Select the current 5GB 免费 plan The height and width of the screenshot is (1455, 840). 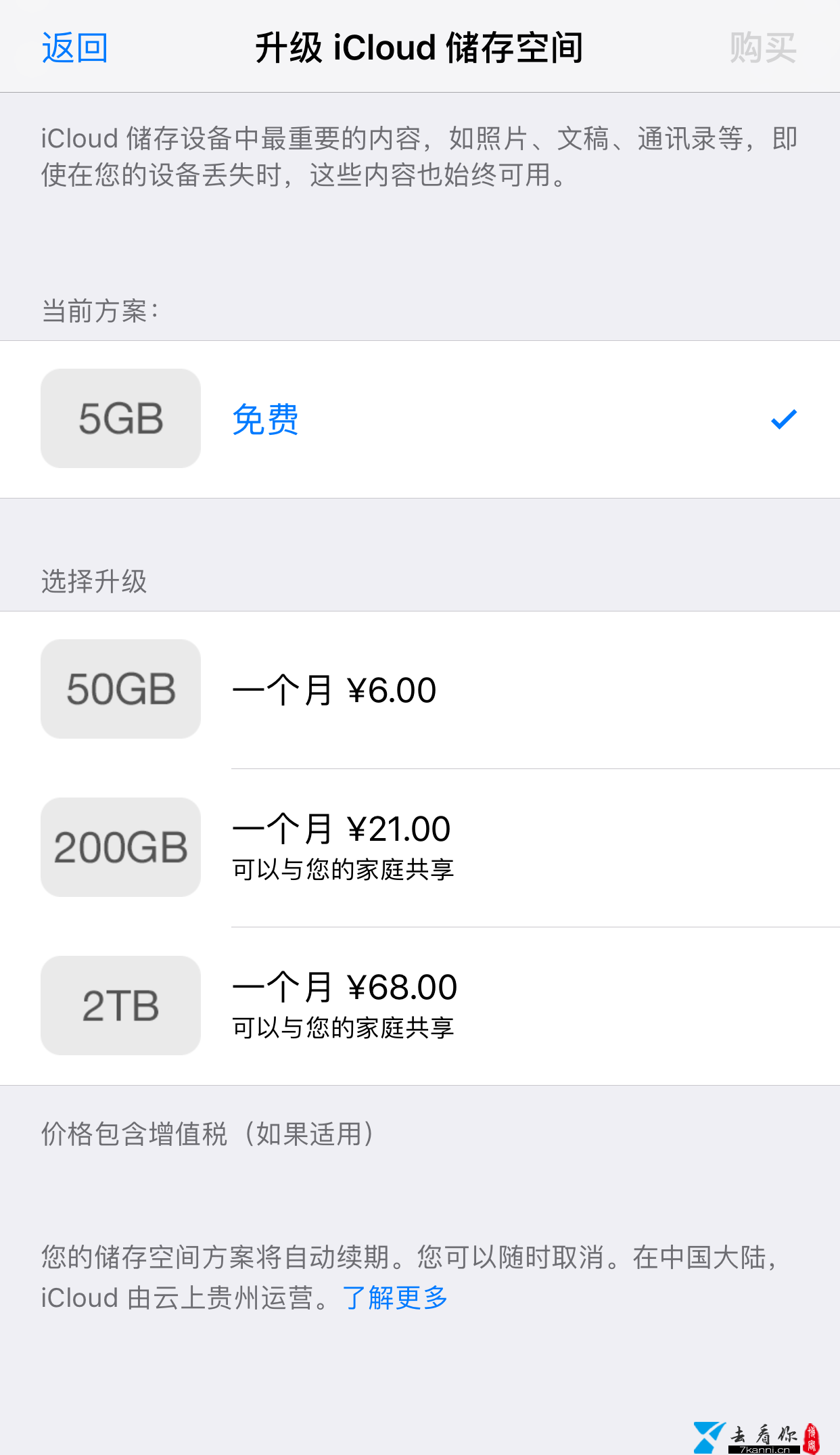(420, 419)
